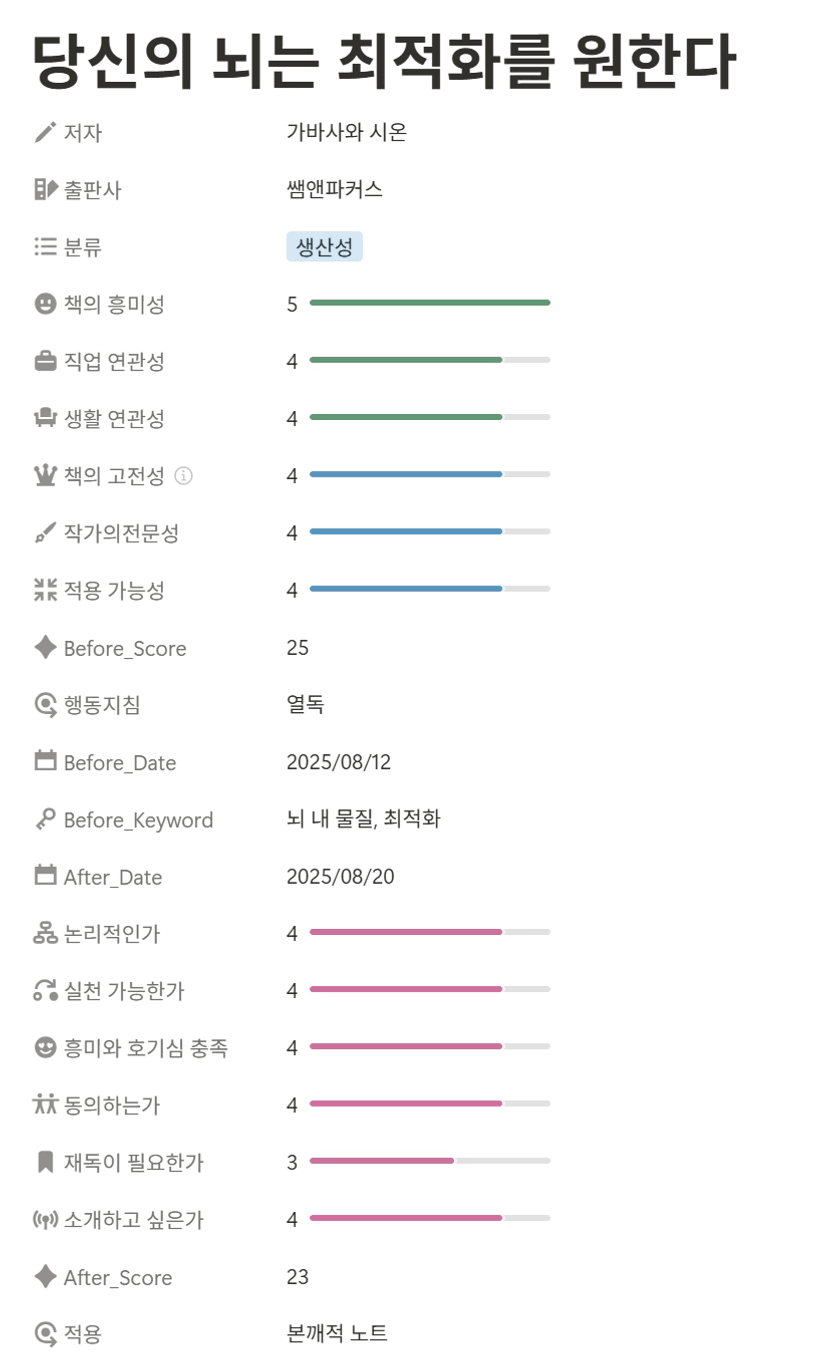The height and width of the screenshot is (1362, 827).
Task: Edit the Before_Keyword text 뇌 내 물질, 최적화
Action: (x=363, y=820)
